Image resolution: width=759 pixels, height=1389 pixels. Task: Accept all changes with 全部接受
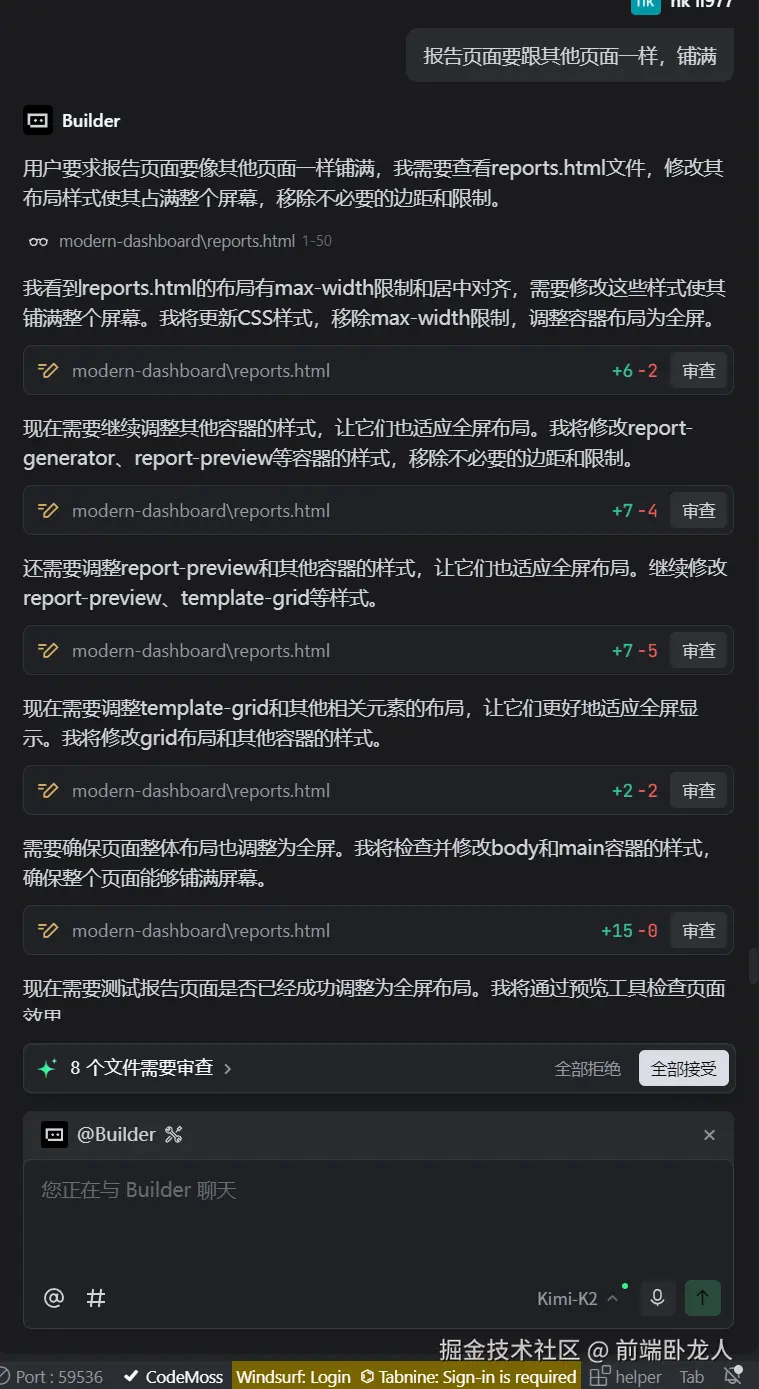(684, 1068)
